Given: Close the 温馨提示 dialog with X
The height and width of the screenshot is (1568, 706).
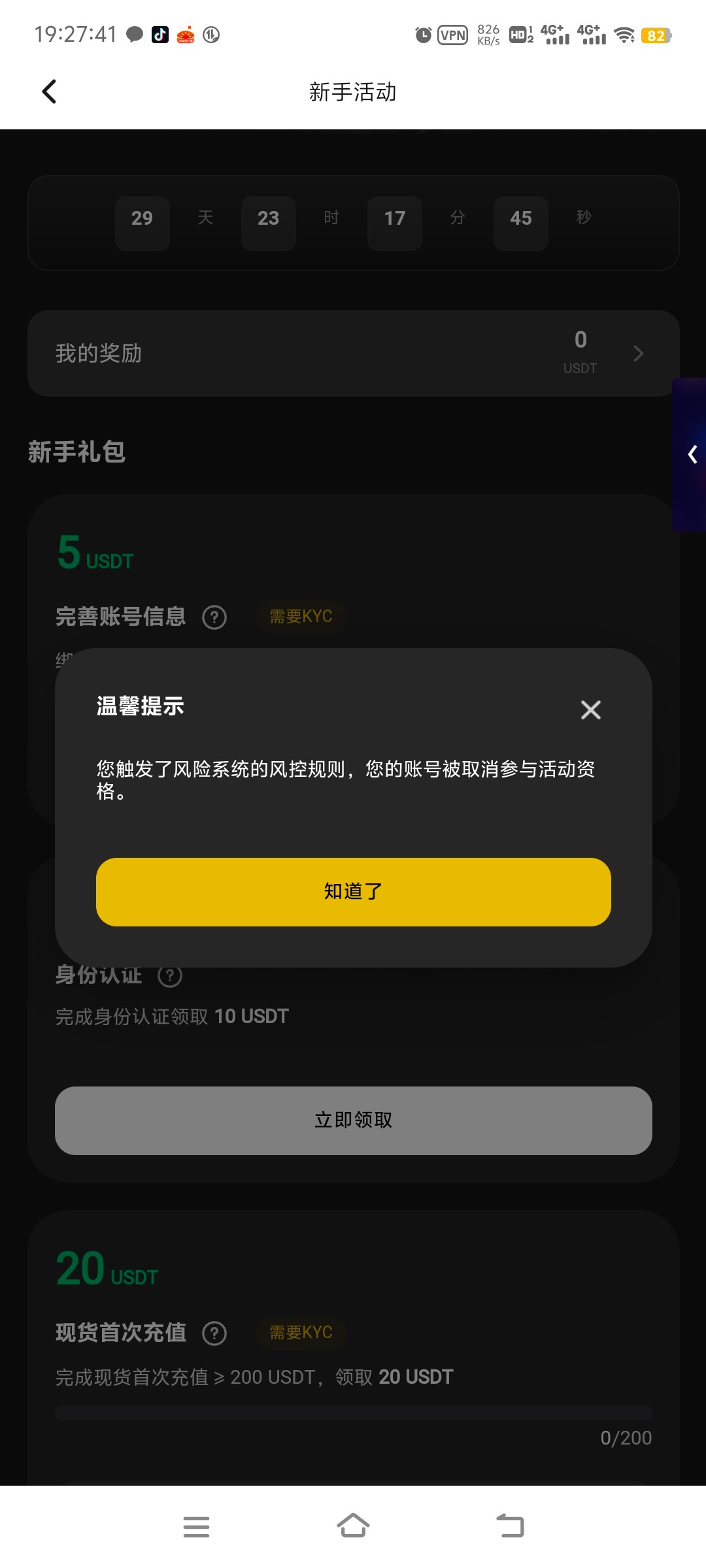Looking at the screenshot, I should (x=590, y=710).
